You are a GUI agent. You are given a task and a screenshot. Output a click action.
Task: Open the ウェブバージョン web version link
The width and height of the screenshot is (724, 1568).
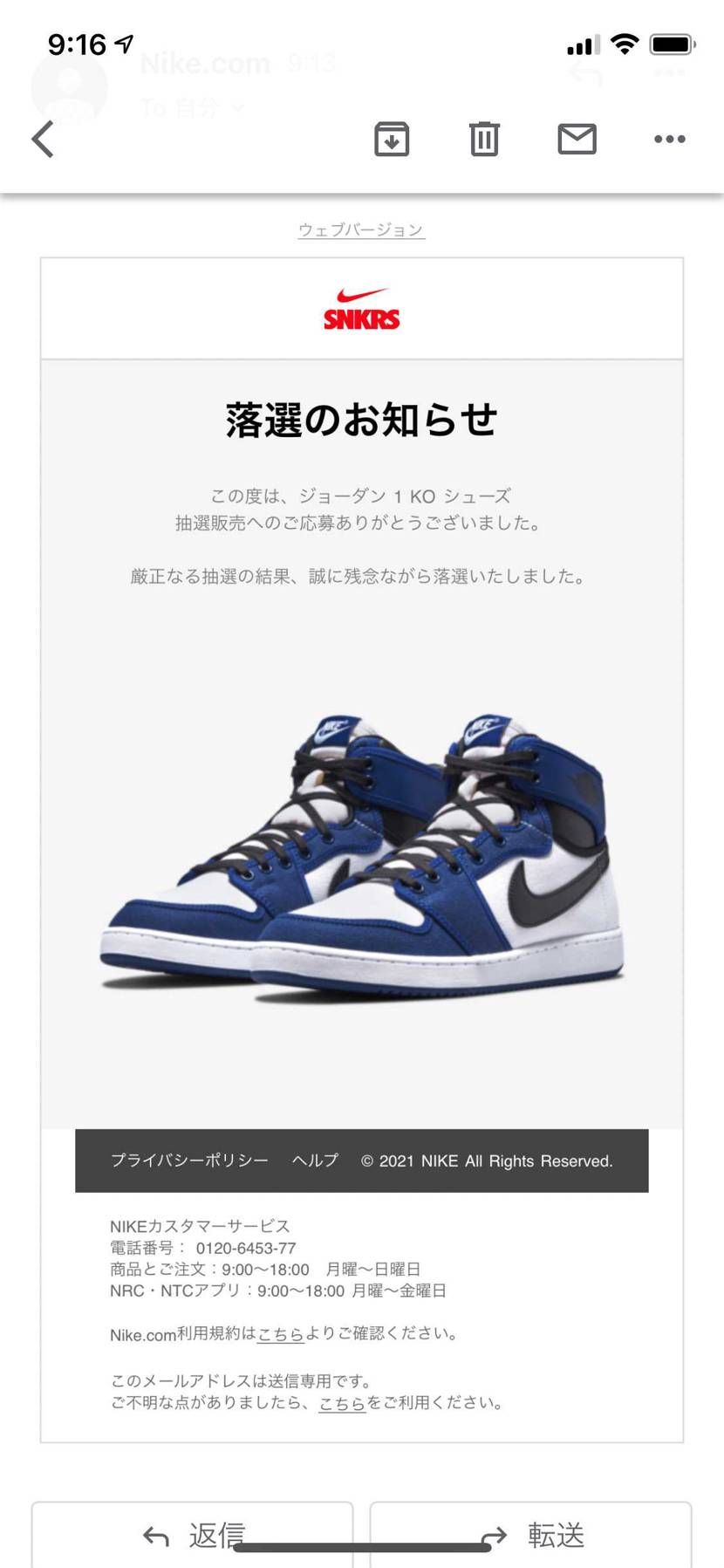(361, 229)
